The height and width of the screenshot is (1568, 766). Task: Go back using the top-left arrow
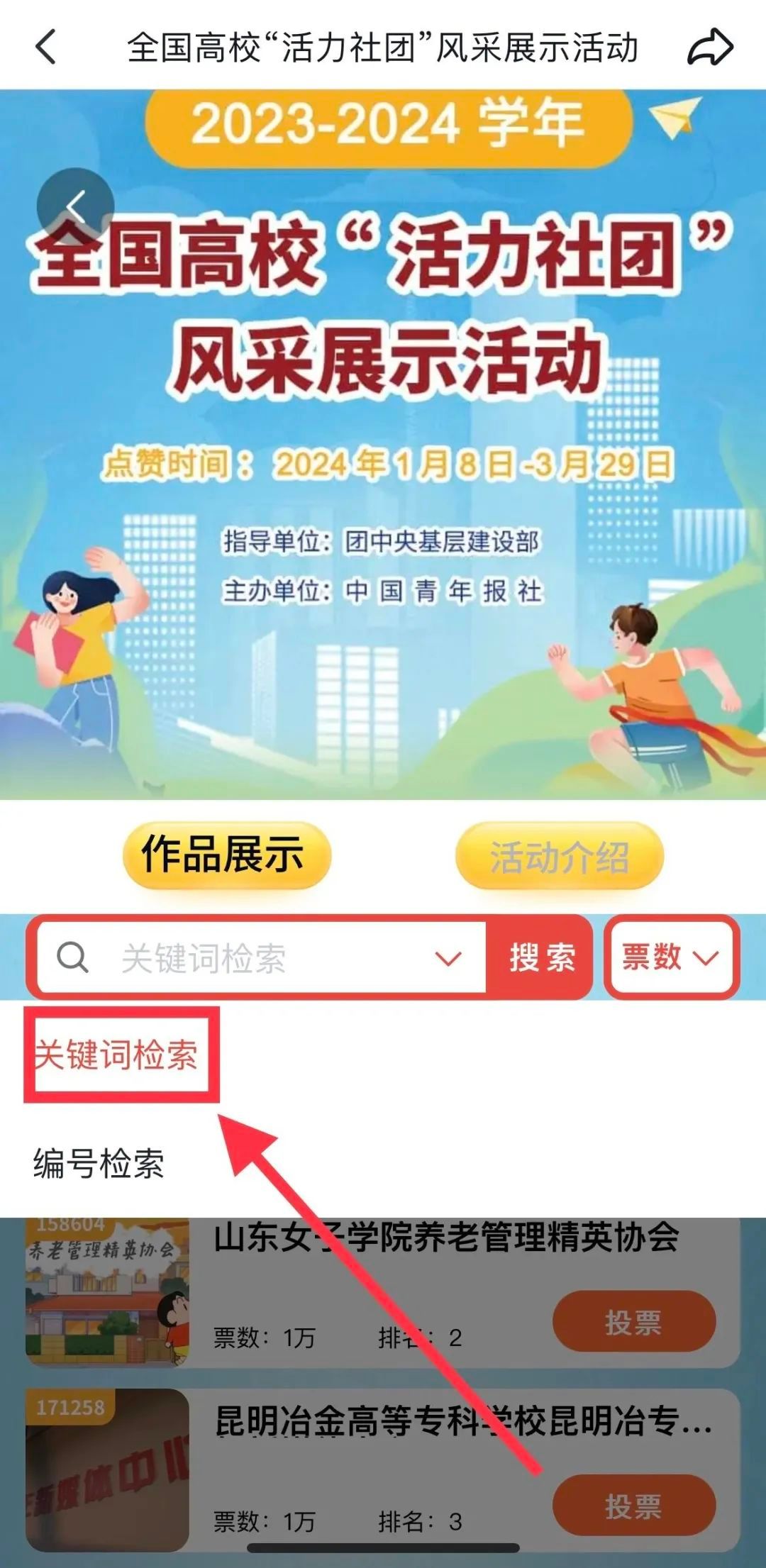coord(45,47)
